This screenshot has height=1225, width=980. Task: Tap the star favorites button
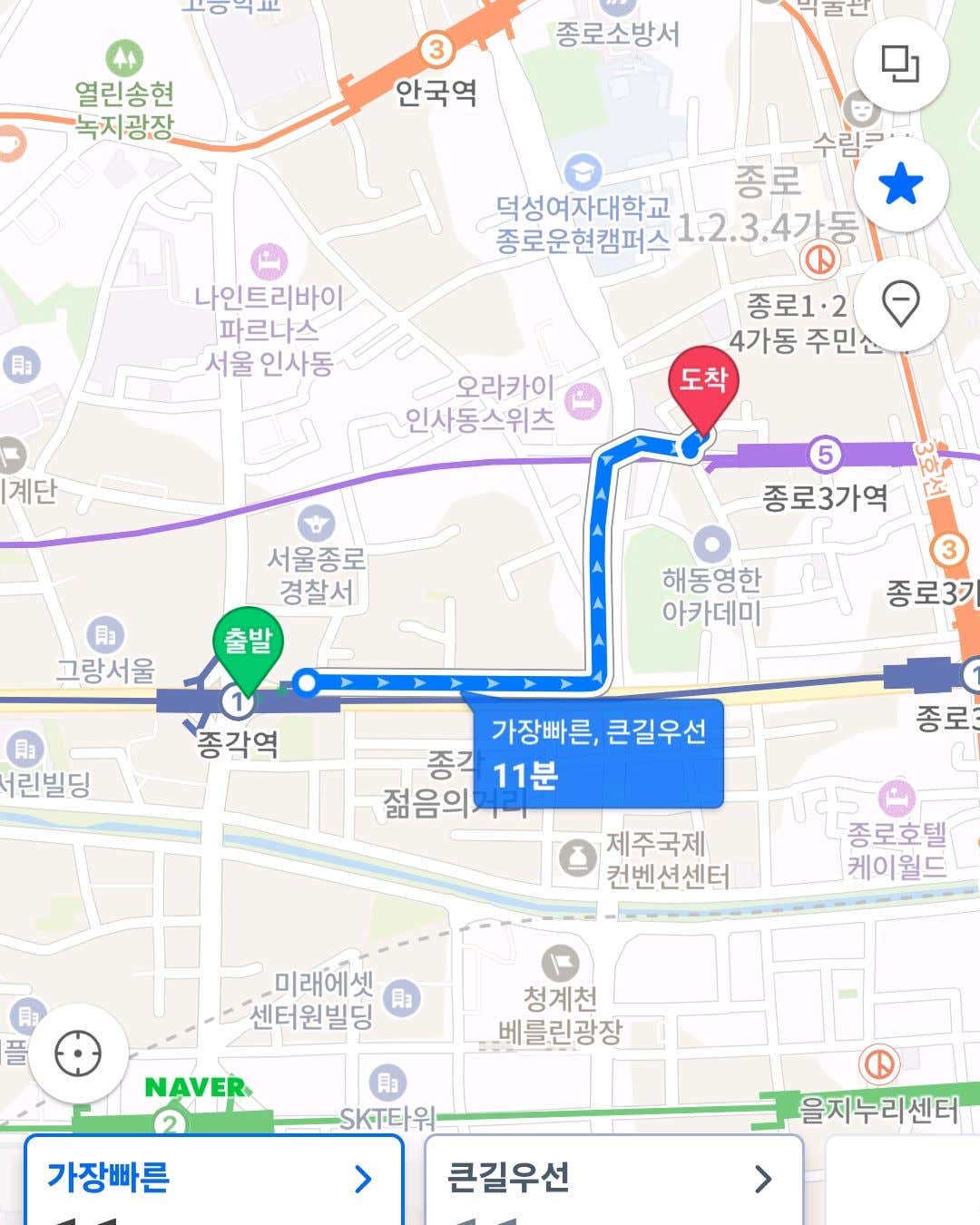[x=900, y=185]
